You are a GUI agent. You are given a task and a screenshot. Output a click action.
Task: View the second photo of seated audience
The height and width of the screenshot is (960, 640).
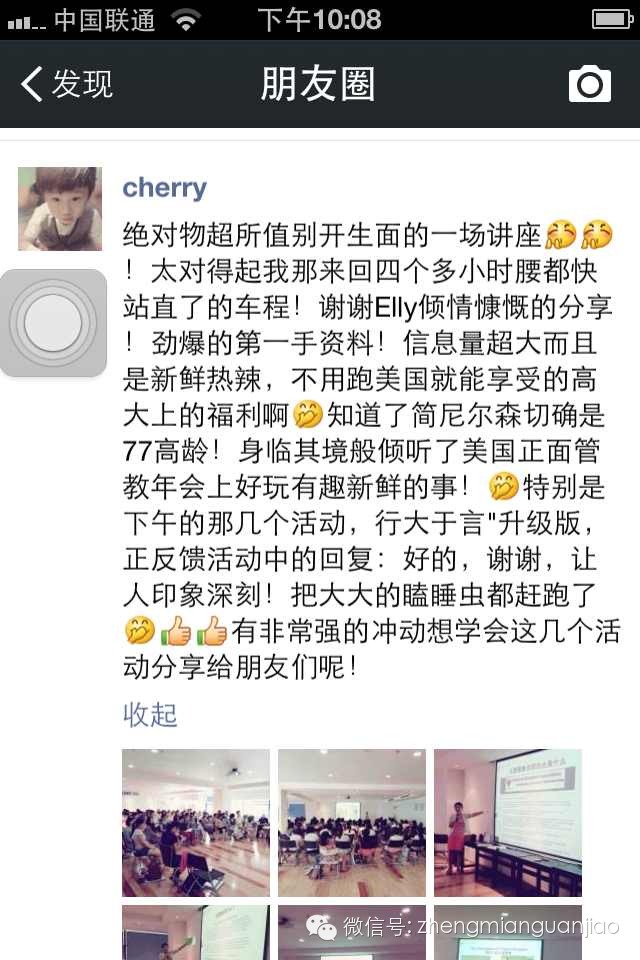coord(351,822)
